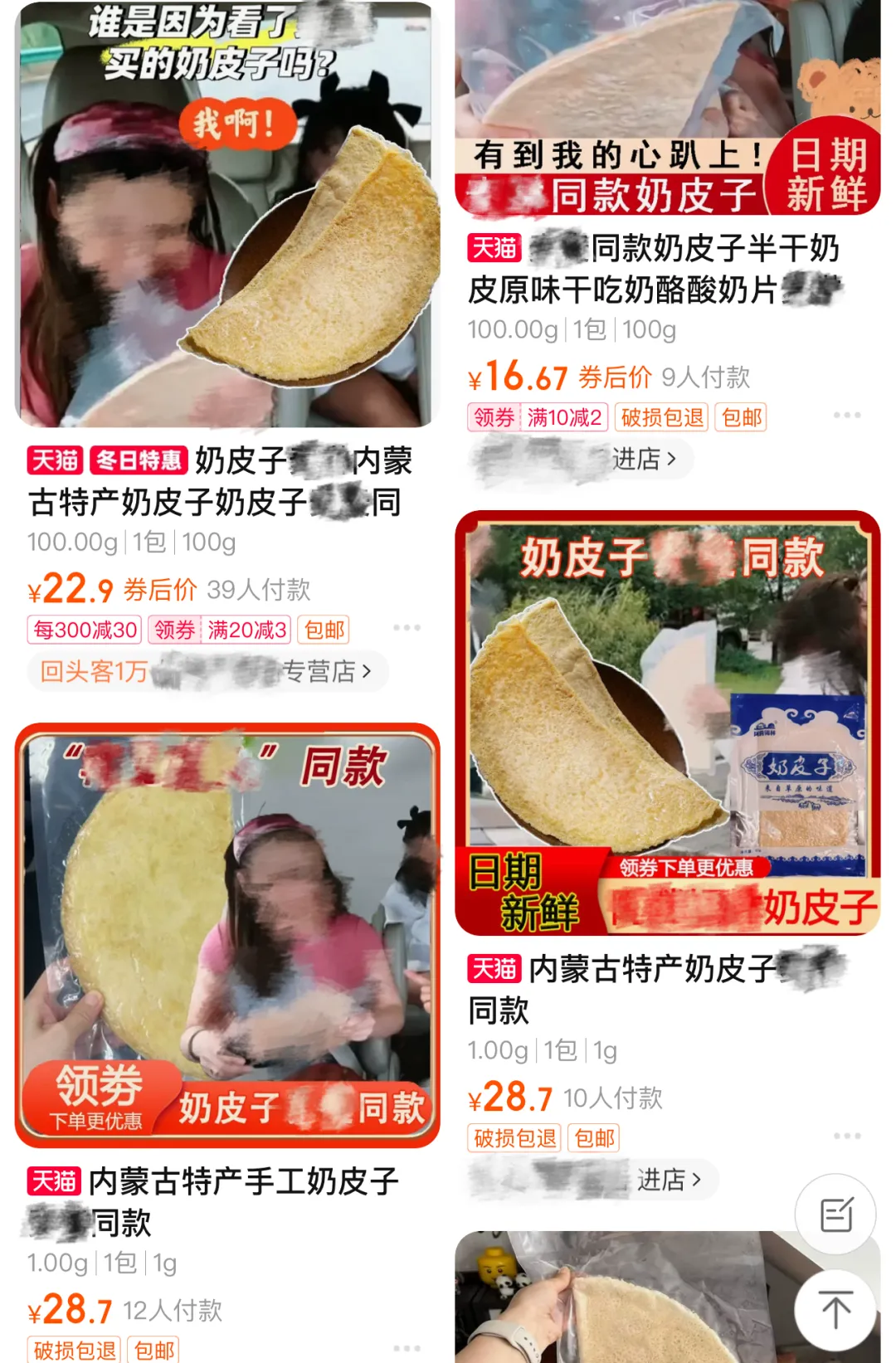Image resolution: width=896 pixels, height=1363 pixels.
Task: Open more options for the ¥22.9 product
Action: pos(407,628)
